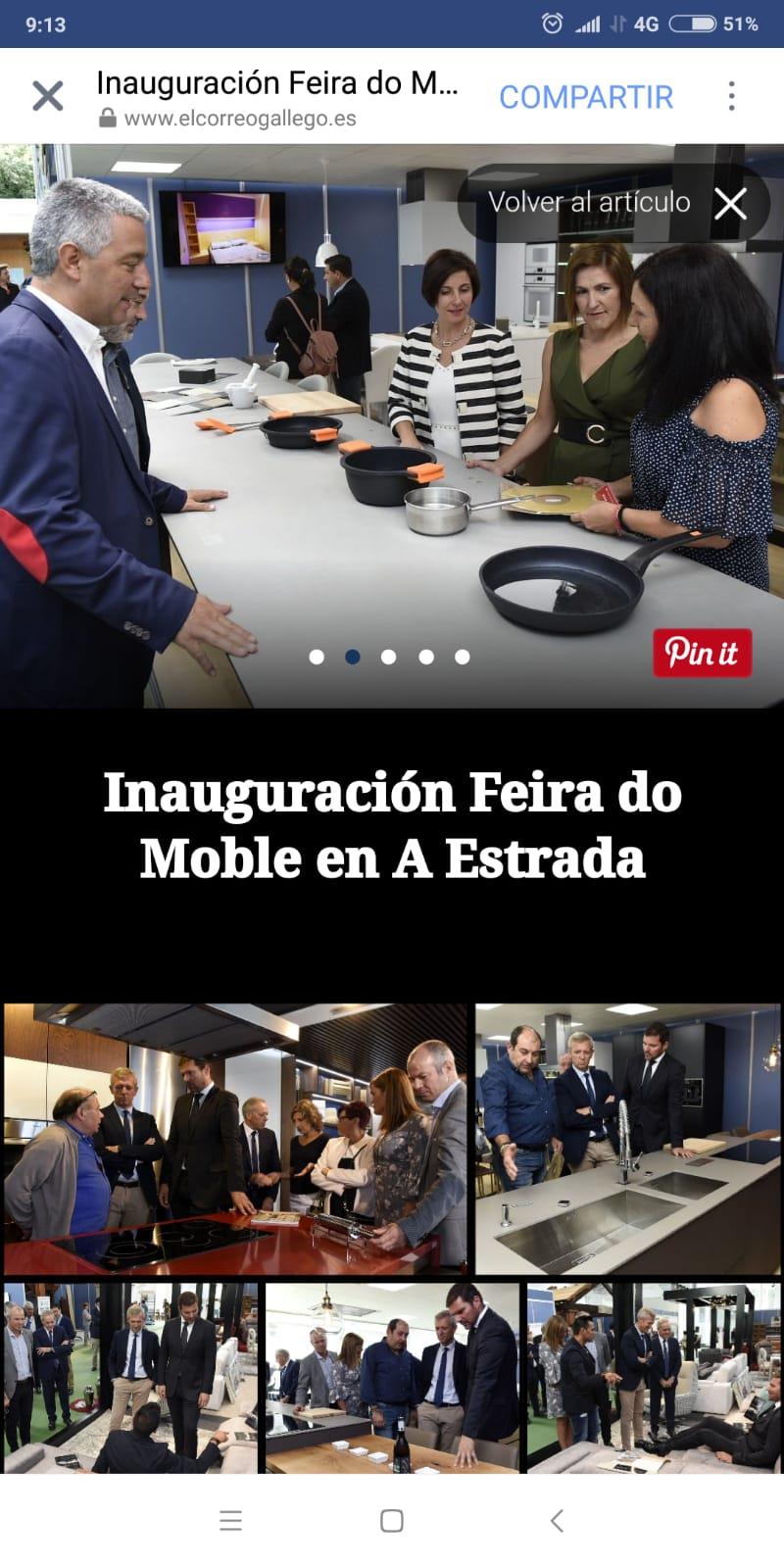This screenshot has height=1568, width=784.
Task: Open the kitchen sink photo thumbnail
Action: click(628, 1139)
